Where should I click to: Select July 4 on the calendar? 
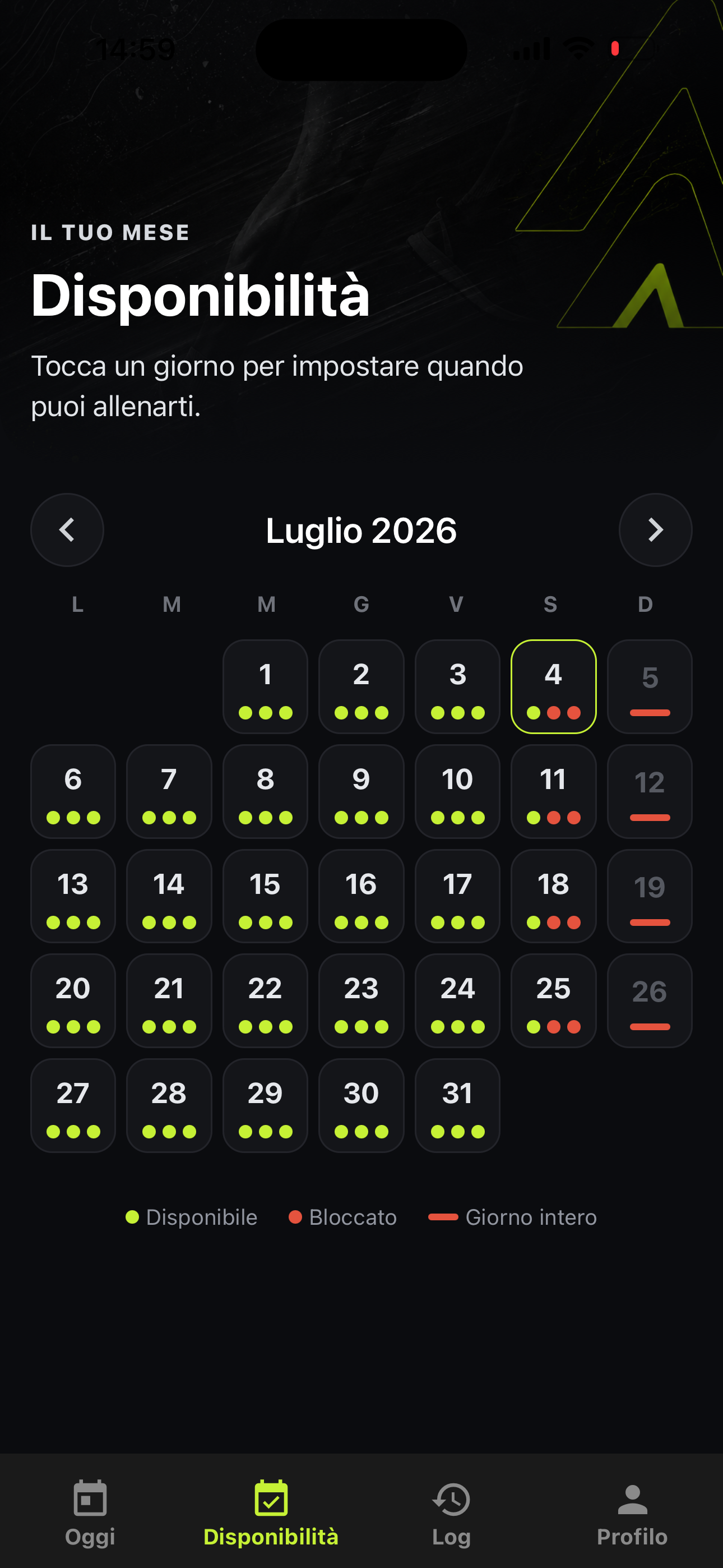[553, 686]
